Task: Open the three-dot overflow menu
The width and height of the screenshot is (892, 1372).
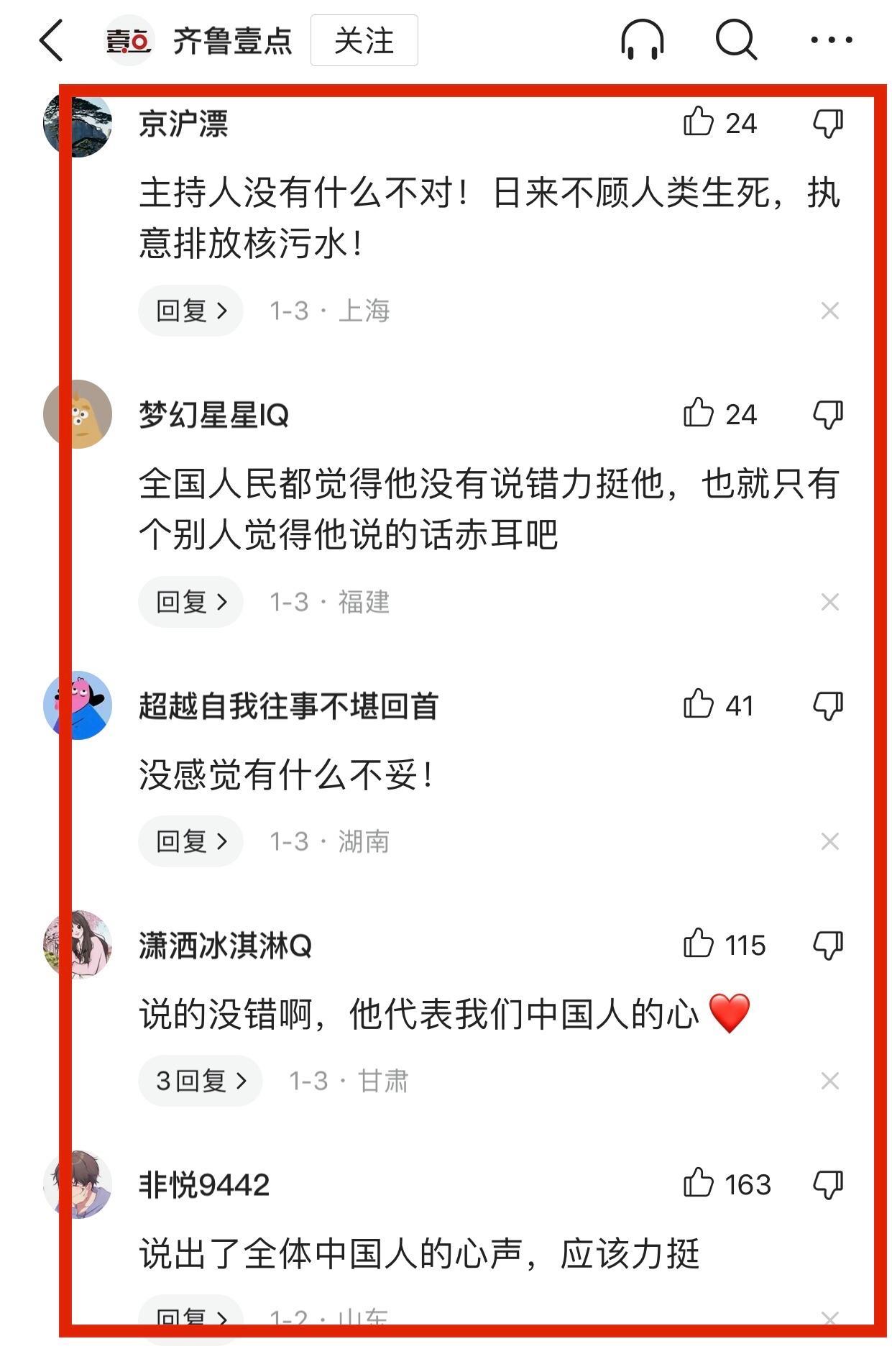Action: coord(831,40)
